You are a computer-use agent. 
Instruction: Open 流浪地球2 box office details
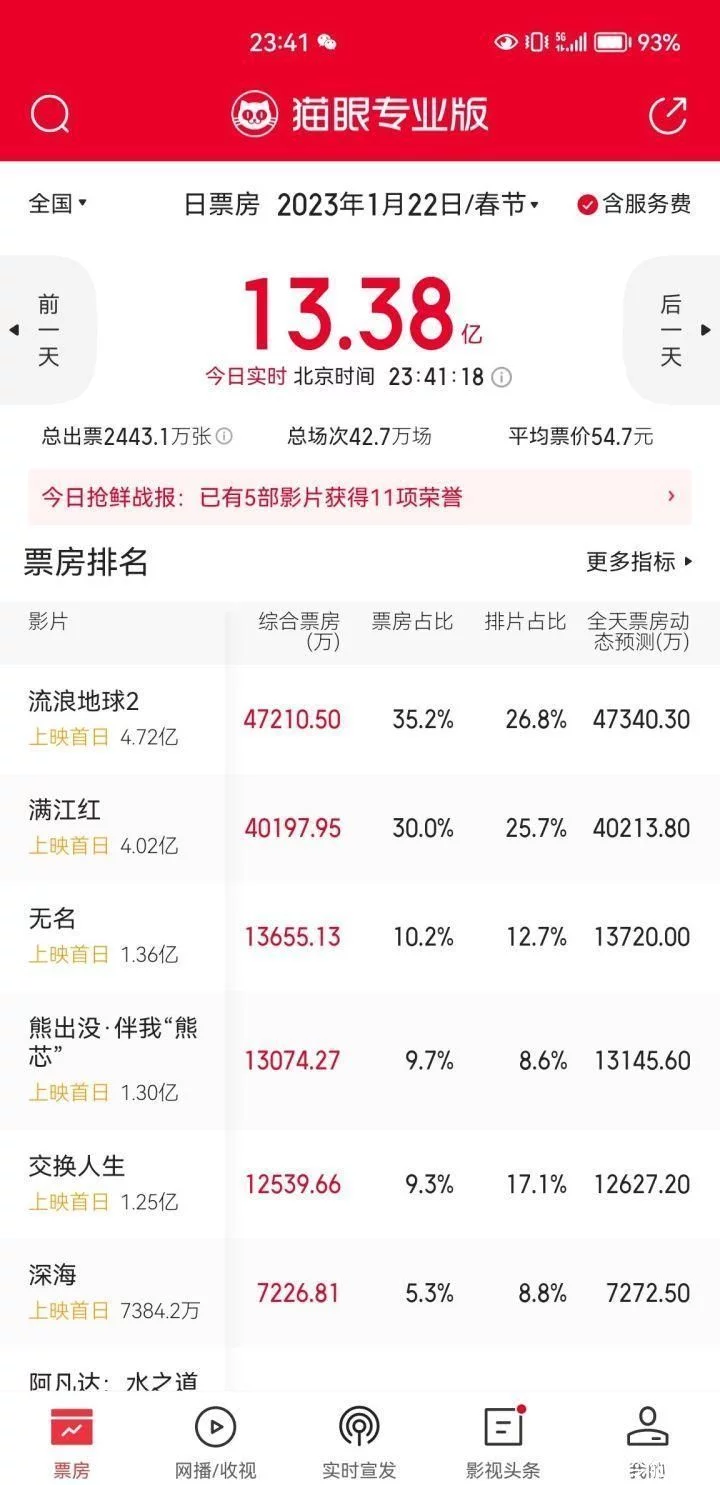[360, 719]
